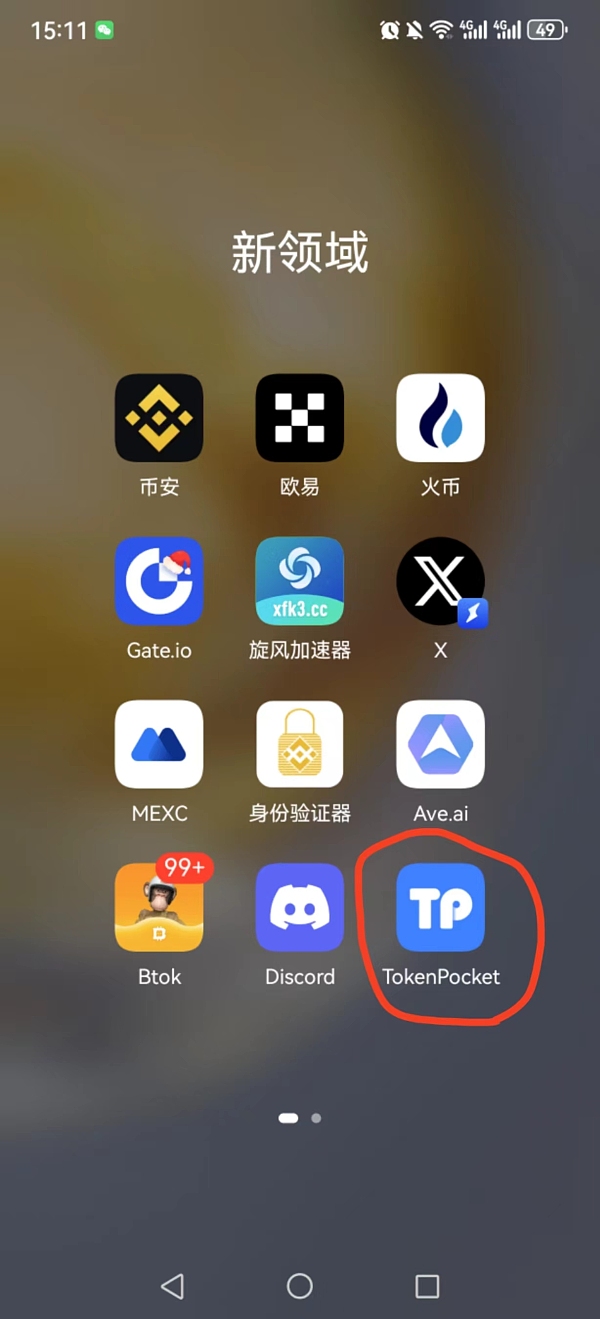The height and width of the screenshot is (1319, 600).
Task: Open 身份验证器 authenticator app
Action: (x=300, y=744)
